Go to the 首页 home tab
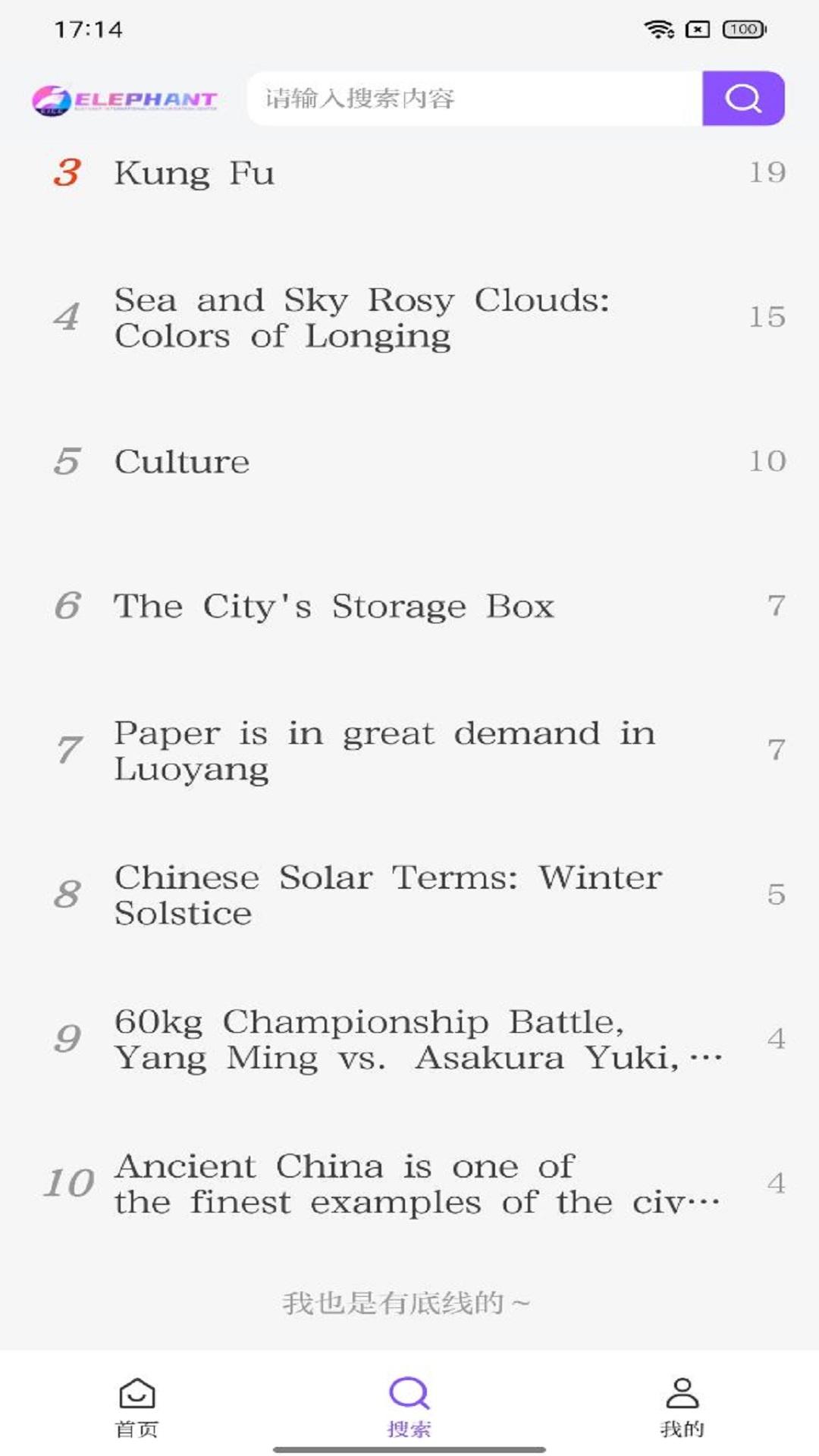819x1456 pixels. [136, 1407]
